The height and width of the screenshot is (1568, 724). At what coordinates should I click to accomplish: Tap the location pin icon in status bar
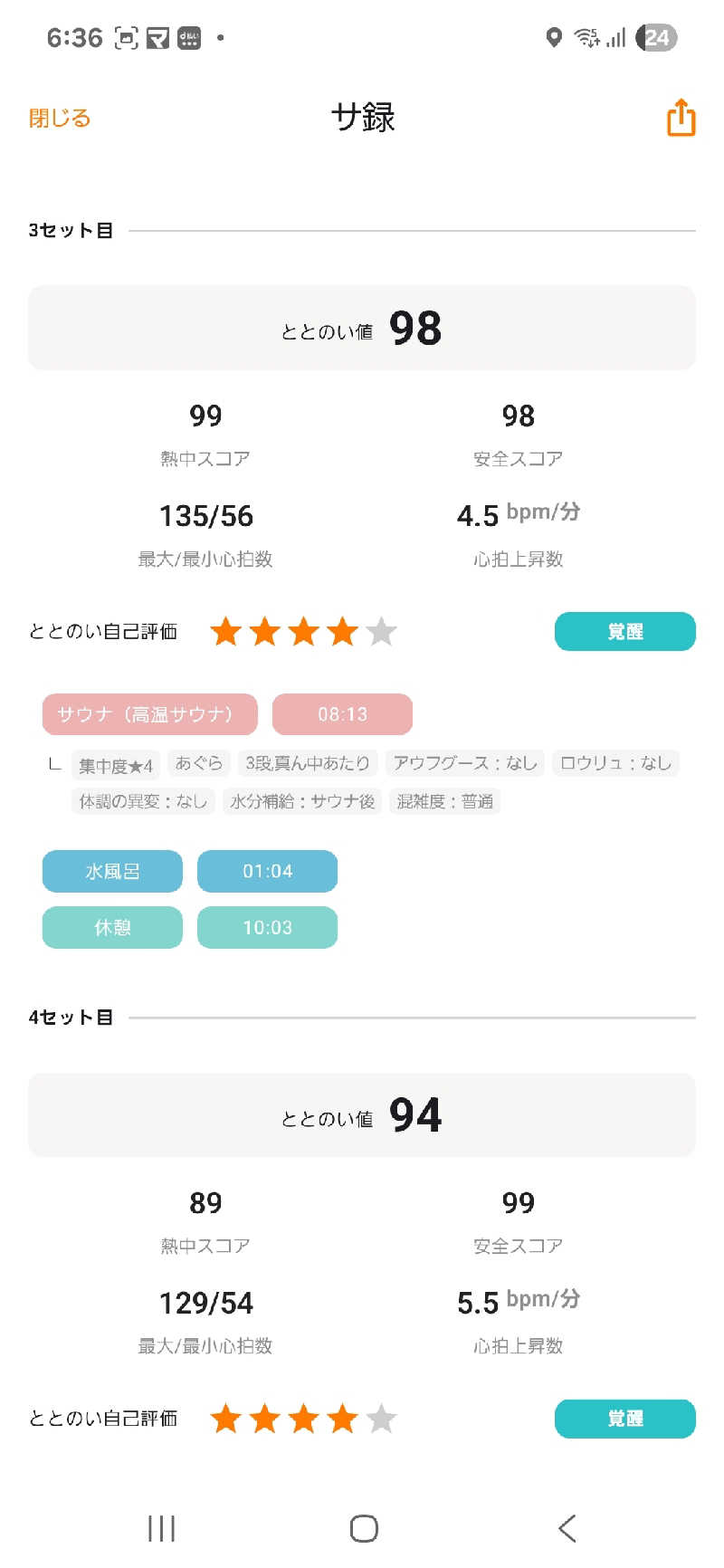click(555, 38)
